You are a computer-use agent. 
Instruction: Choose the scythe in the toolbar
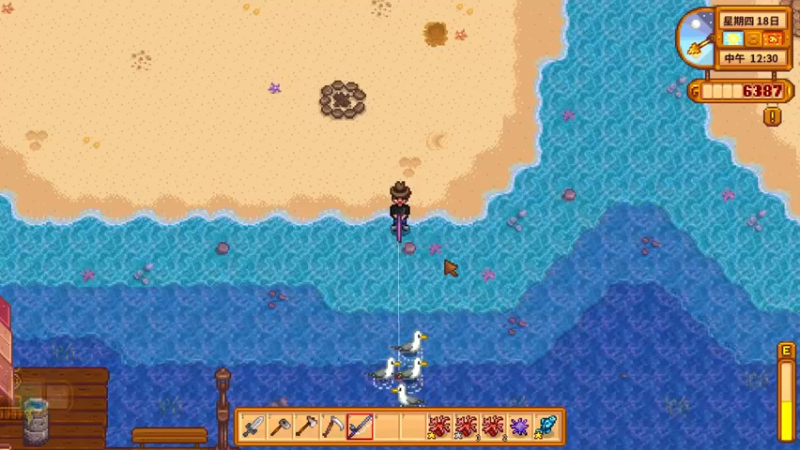click(x=333, y=427)
